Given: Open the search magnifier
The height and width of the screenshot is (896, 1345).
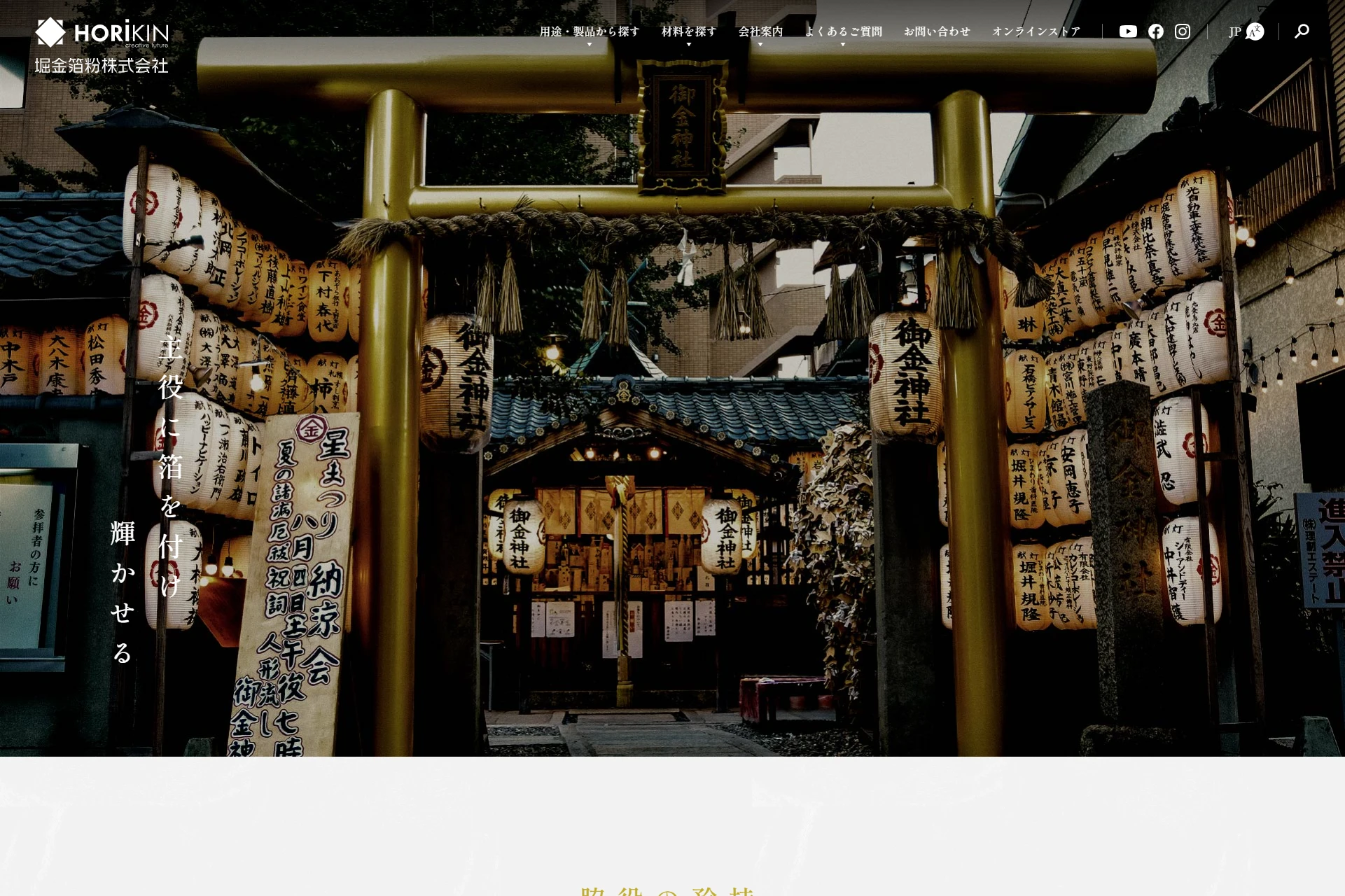Looking at the screenshot, I should (1302, 31).
